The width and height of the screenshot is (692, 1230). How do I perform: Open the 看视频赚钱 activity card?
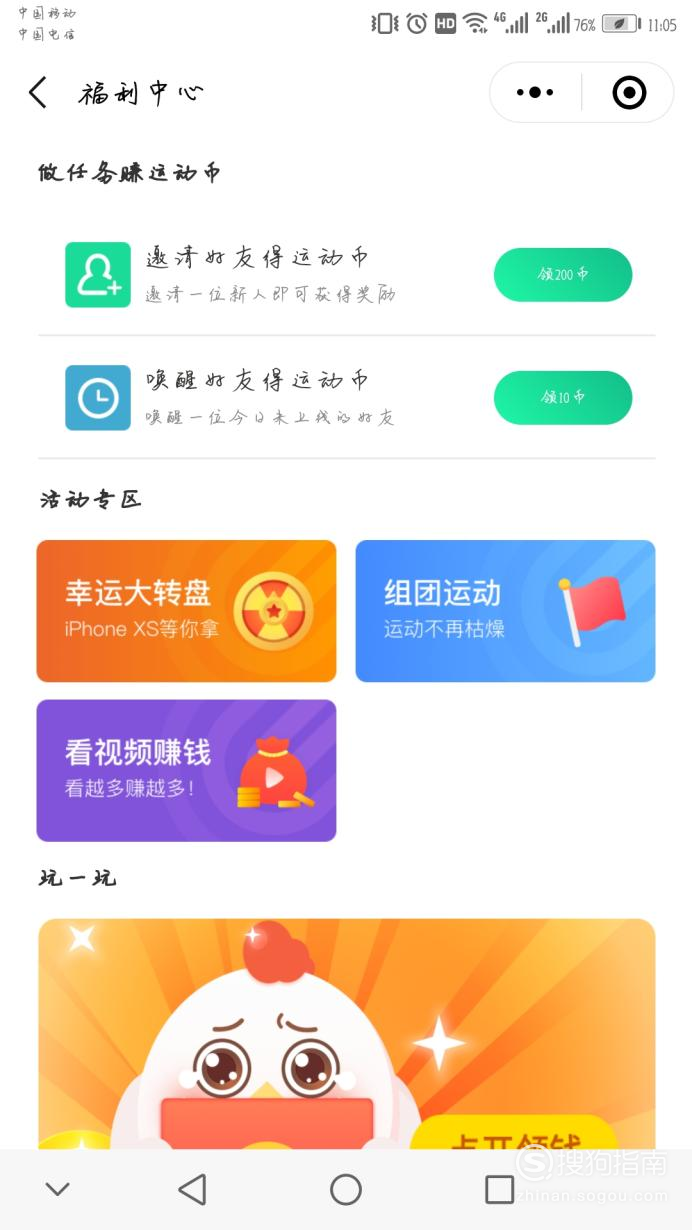(187, 770)
